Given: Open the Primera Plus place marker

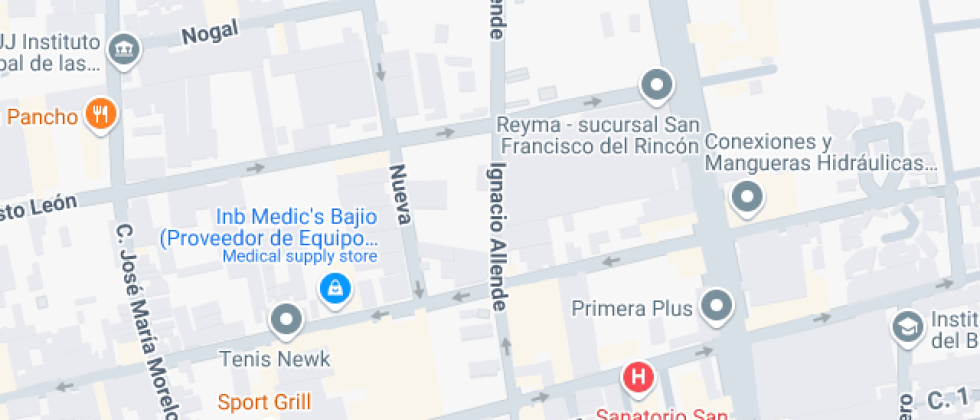Looking at the screenshot, I should point(716,306).
